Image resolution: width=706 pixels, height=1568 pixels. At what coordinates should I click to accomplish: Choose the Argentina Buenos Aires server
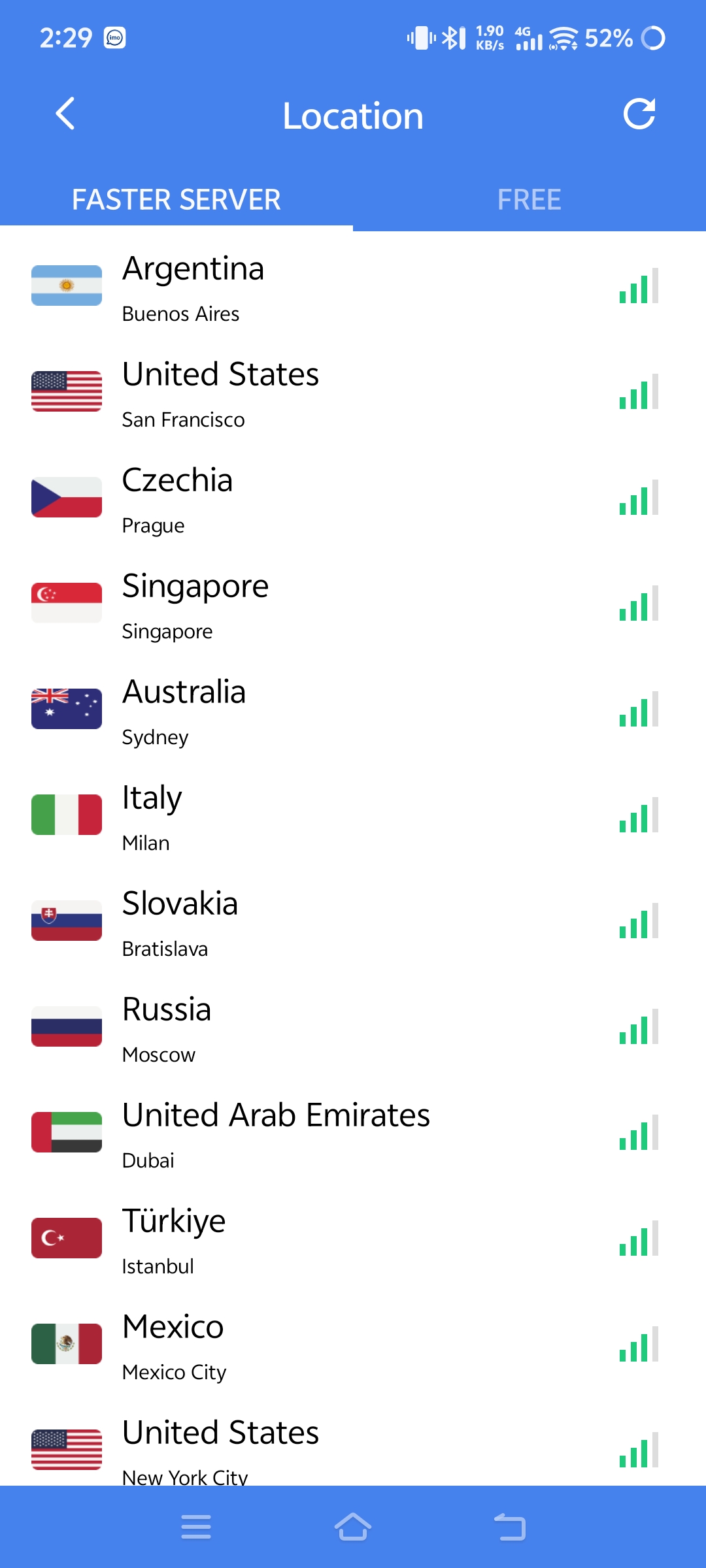coord(353,287)
